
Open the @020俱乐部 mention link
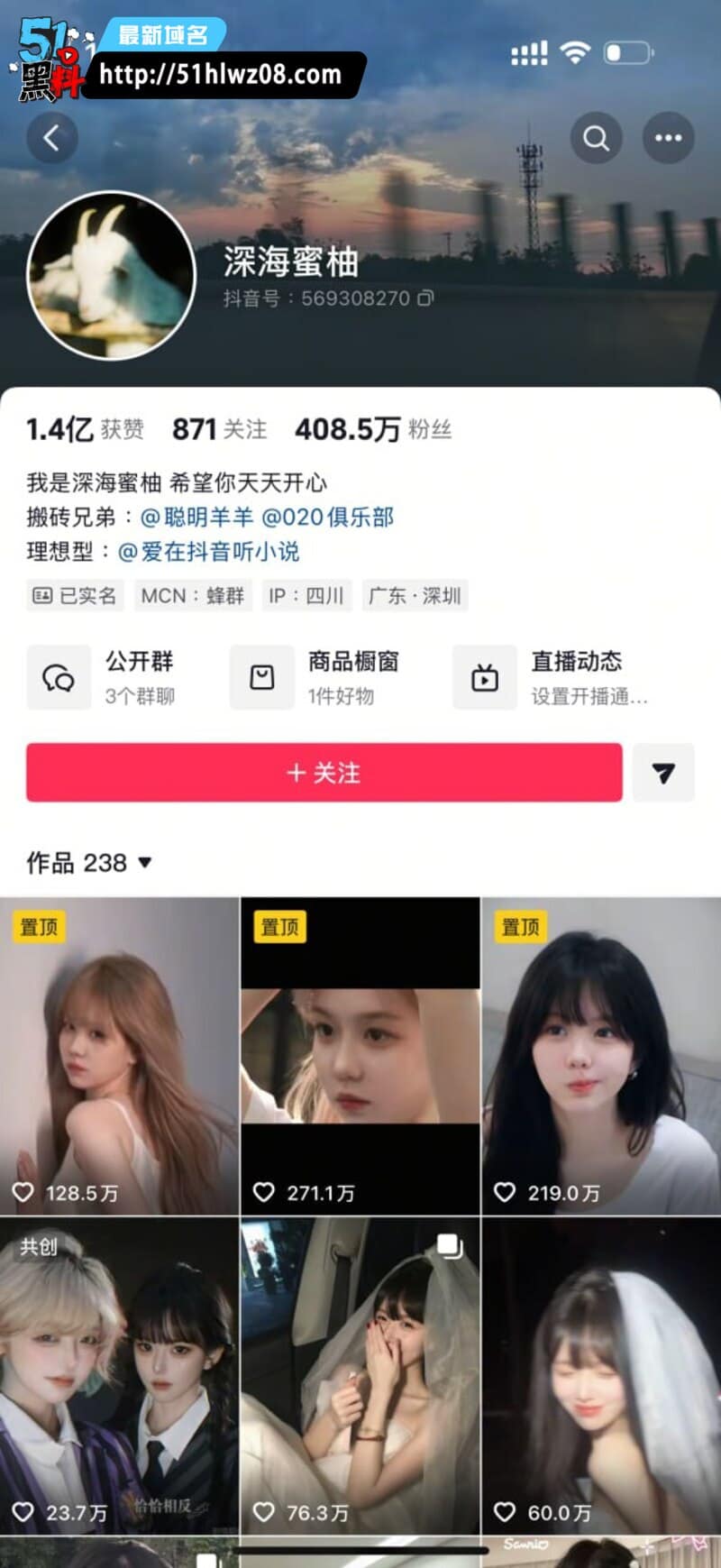pyautogui.click(x=327, y=517)
